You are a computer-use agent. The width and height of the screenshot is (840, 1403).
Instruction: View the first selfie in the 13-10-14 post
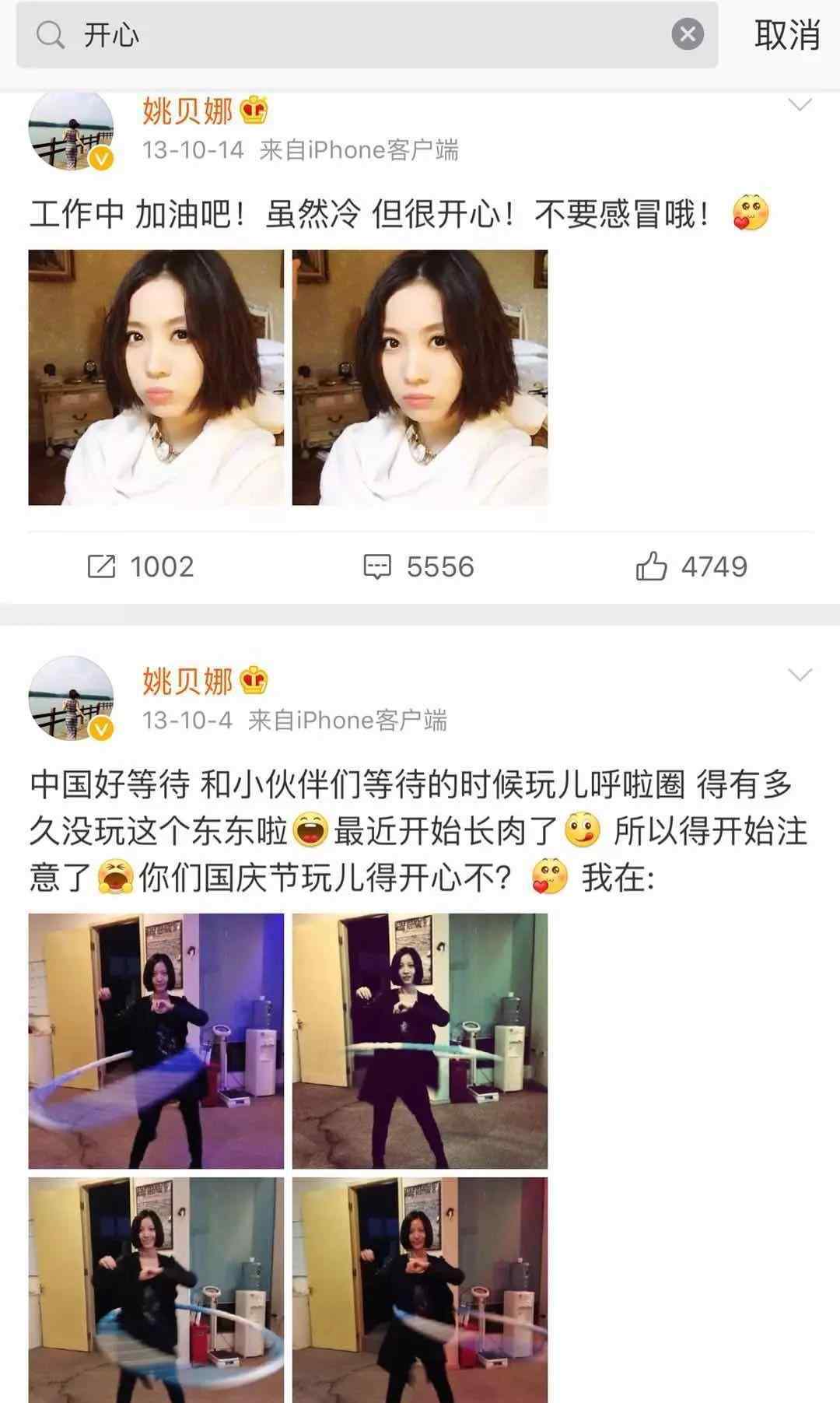(x=156, y=377)
